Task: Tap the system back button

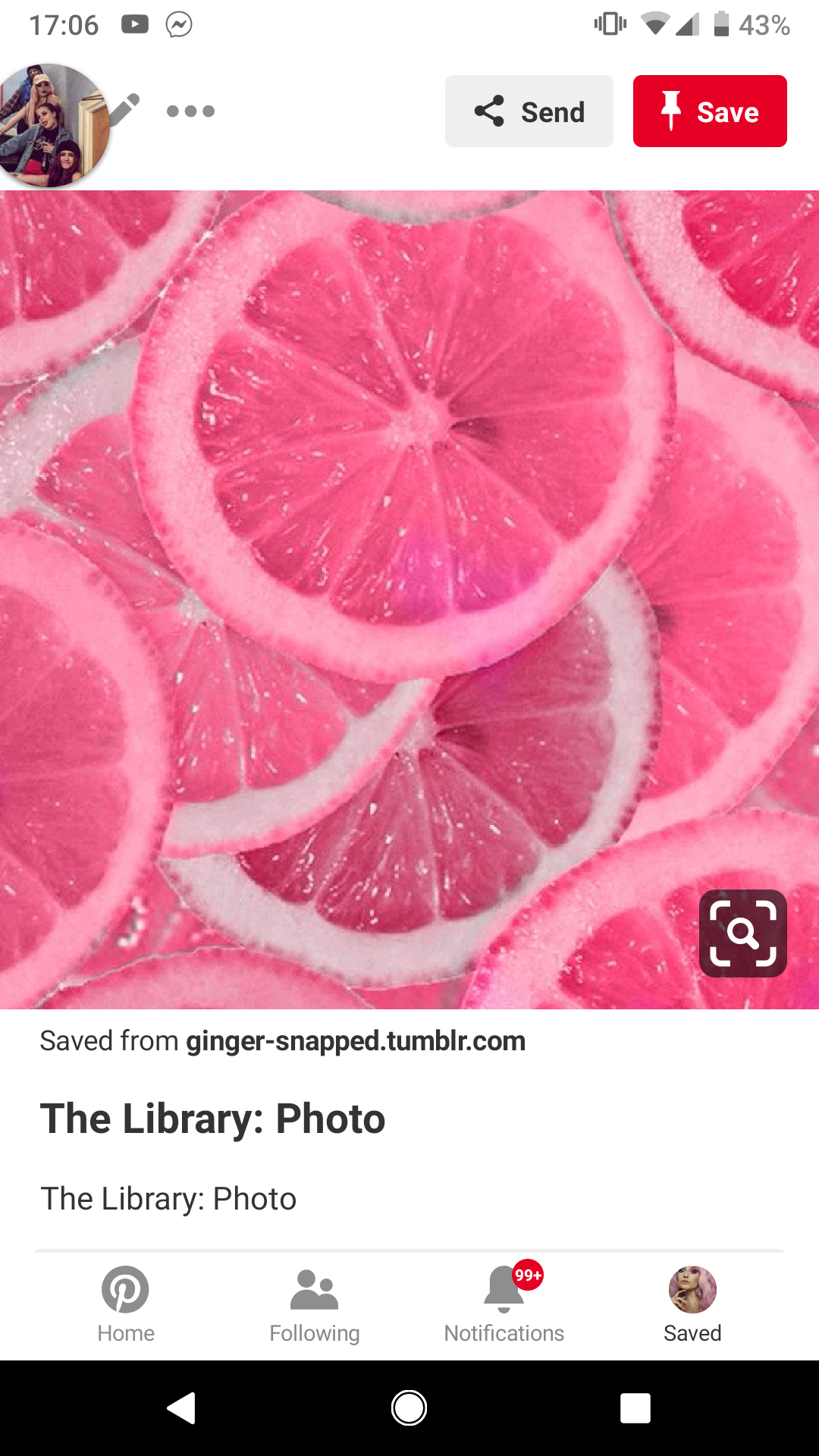Action: 182,1408
